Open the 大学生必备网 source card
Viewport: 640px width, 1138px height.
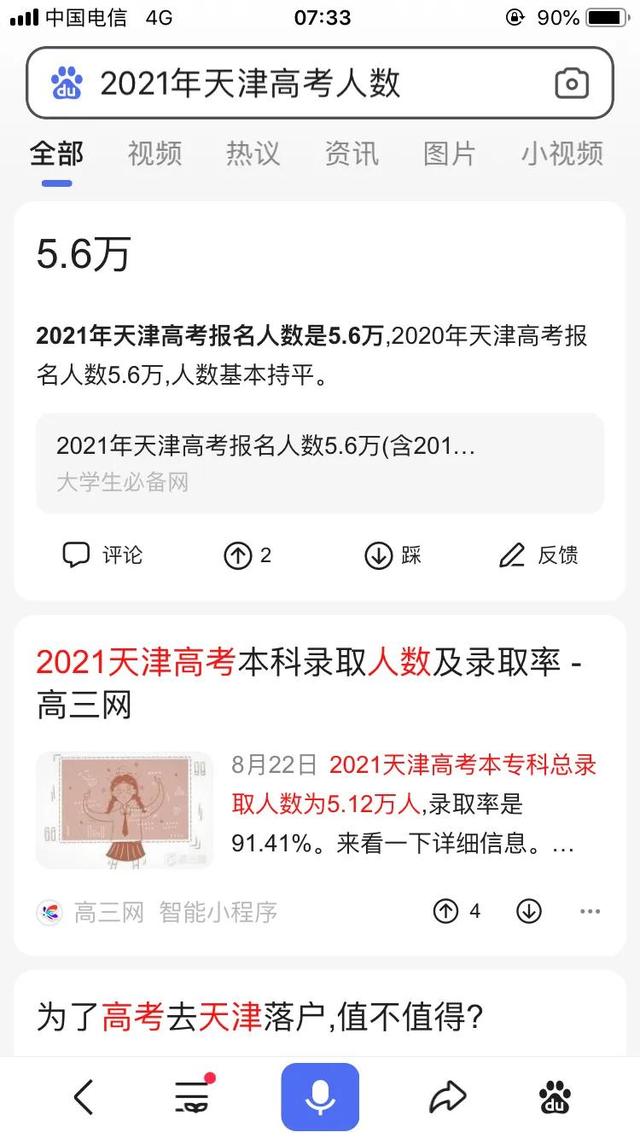click(x=319, y=463)
